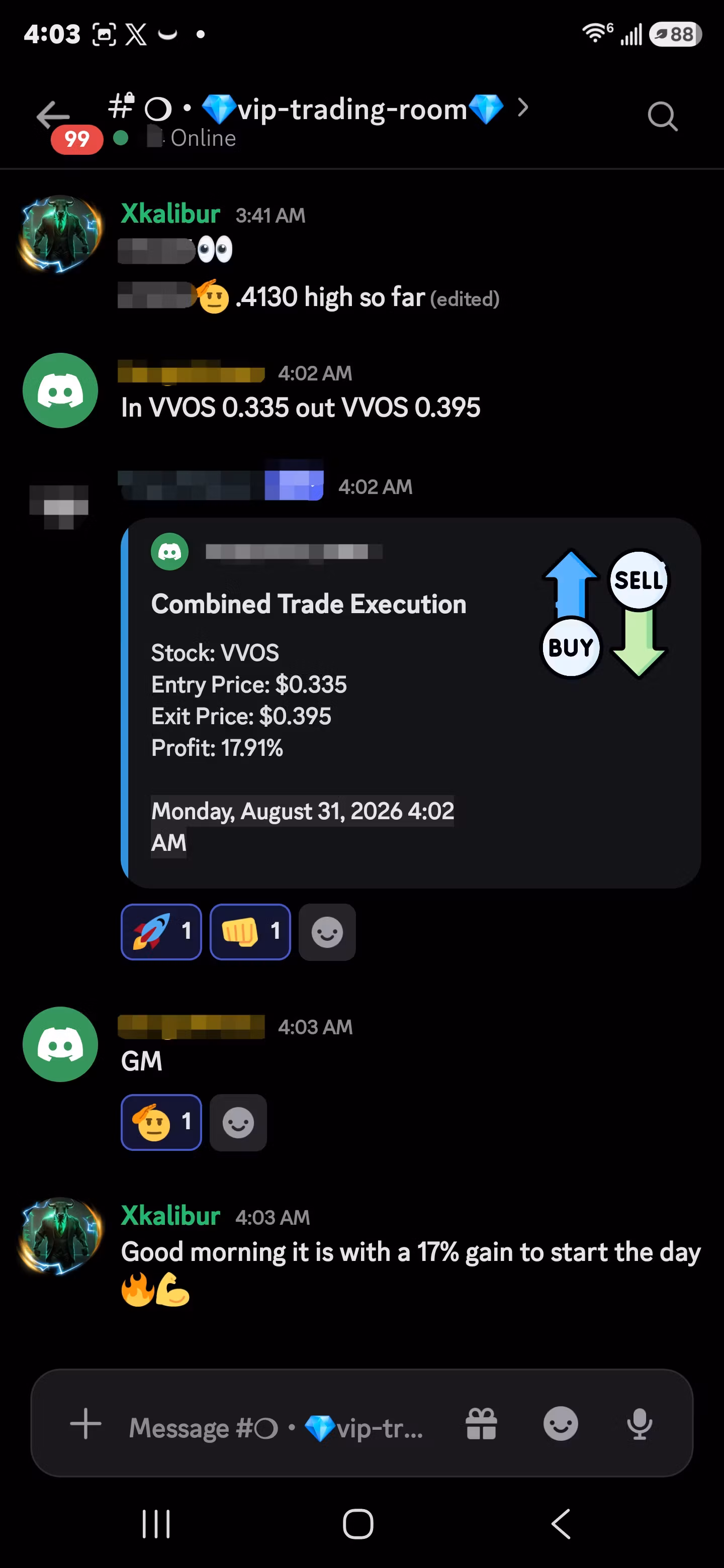The image size is (724, 1568).
Task: Go to the home screen via navigation bar
Action: click(x=358, y=1524)
